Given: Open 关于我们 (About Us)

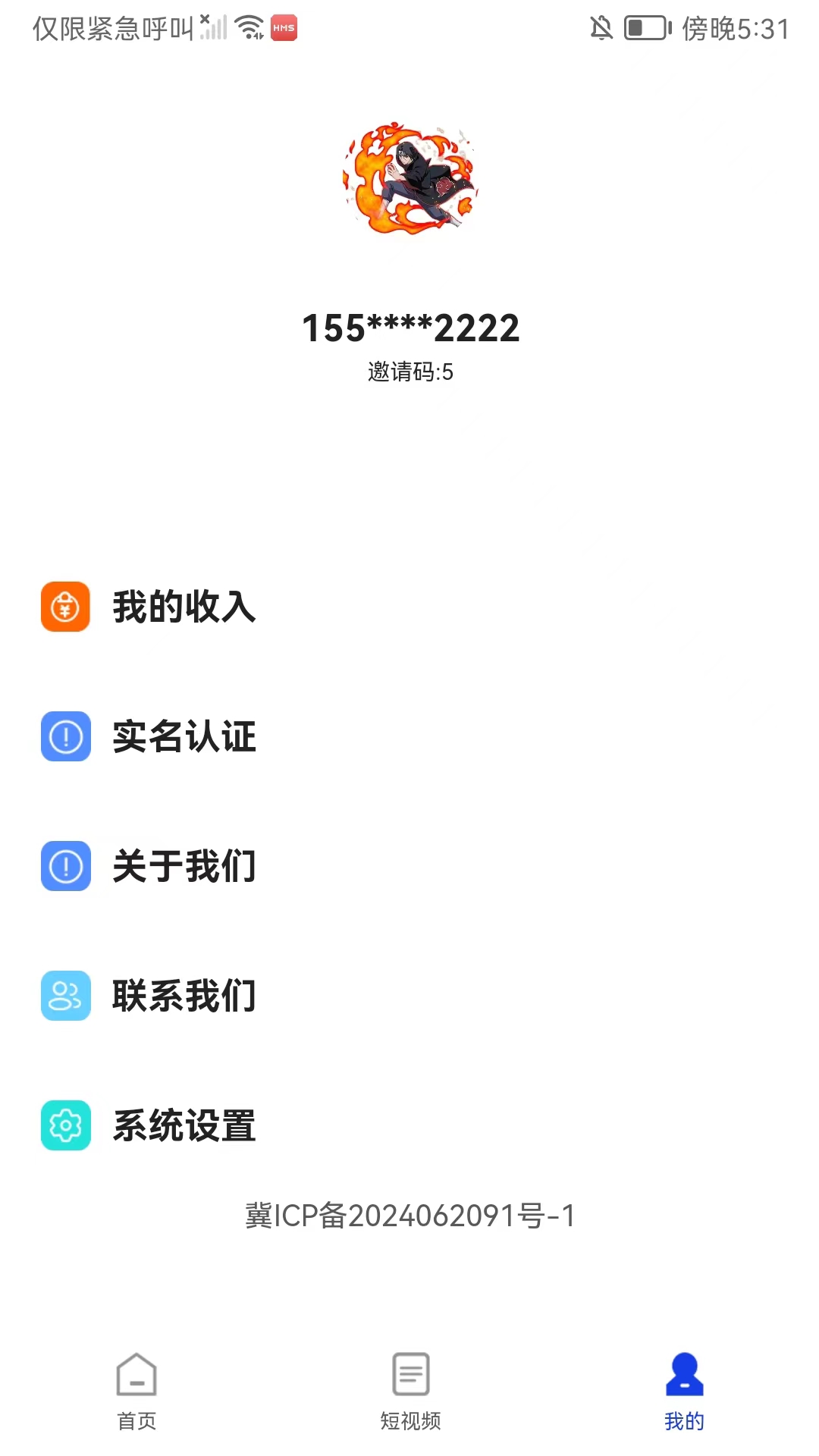Looking at the screenshot, I should tap(184, 866).
